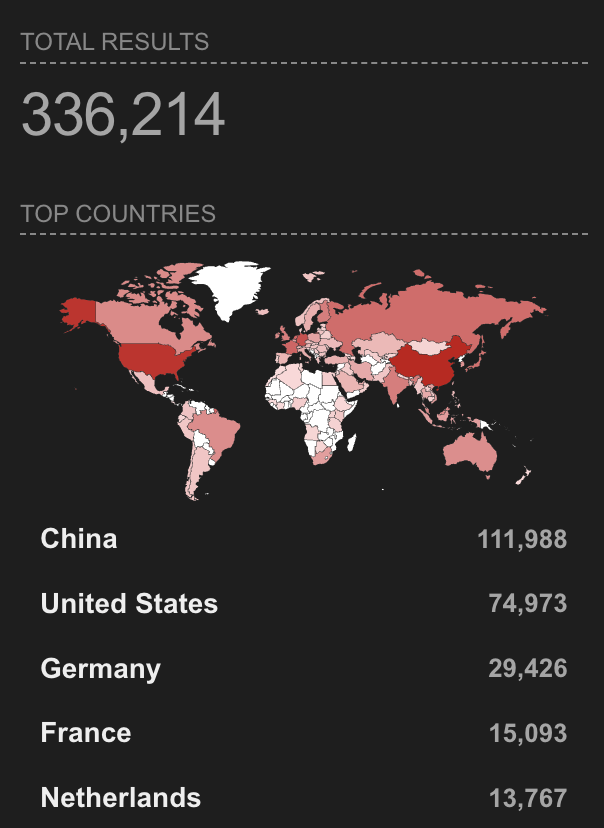Filter results by France

86,733
